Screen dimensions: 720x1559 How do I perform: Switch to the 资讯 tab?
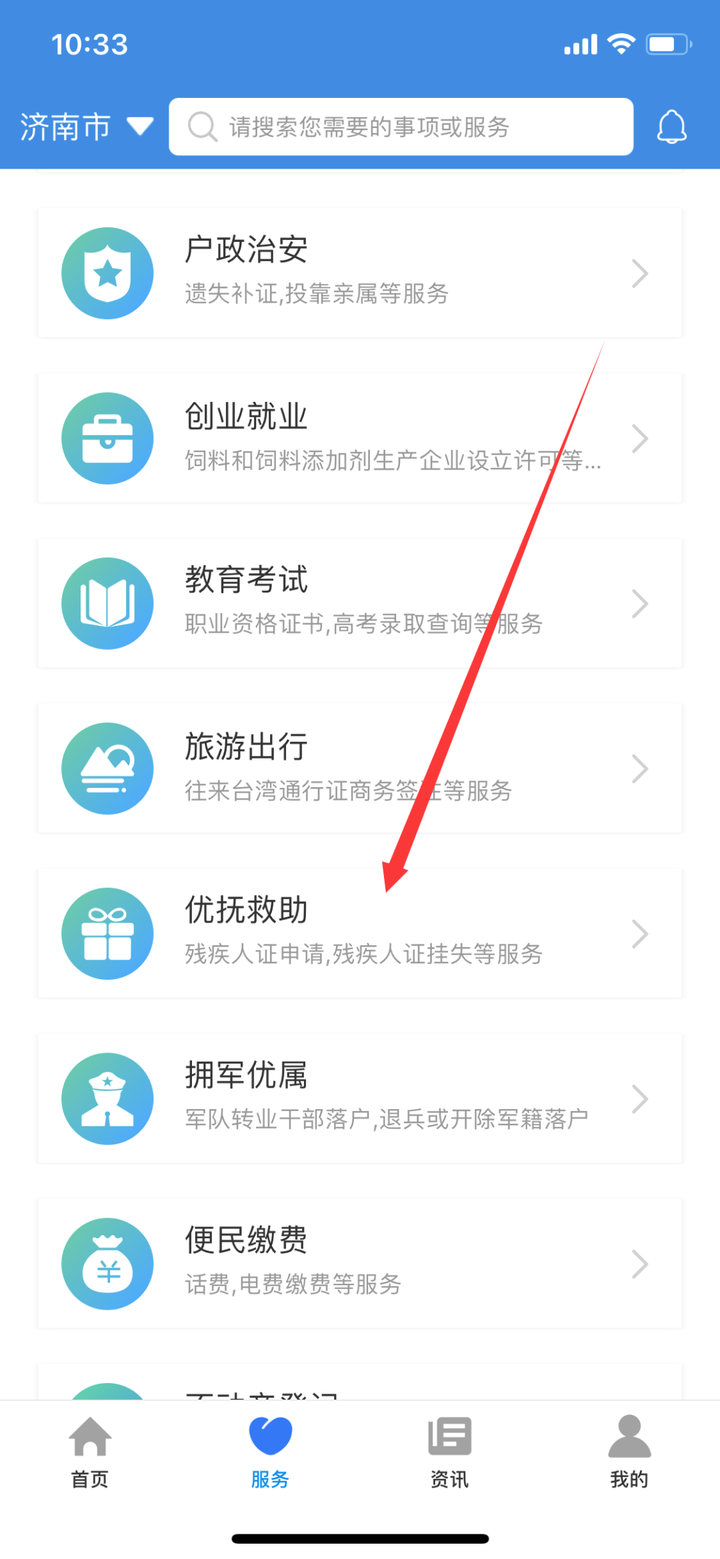point(449,1452)
